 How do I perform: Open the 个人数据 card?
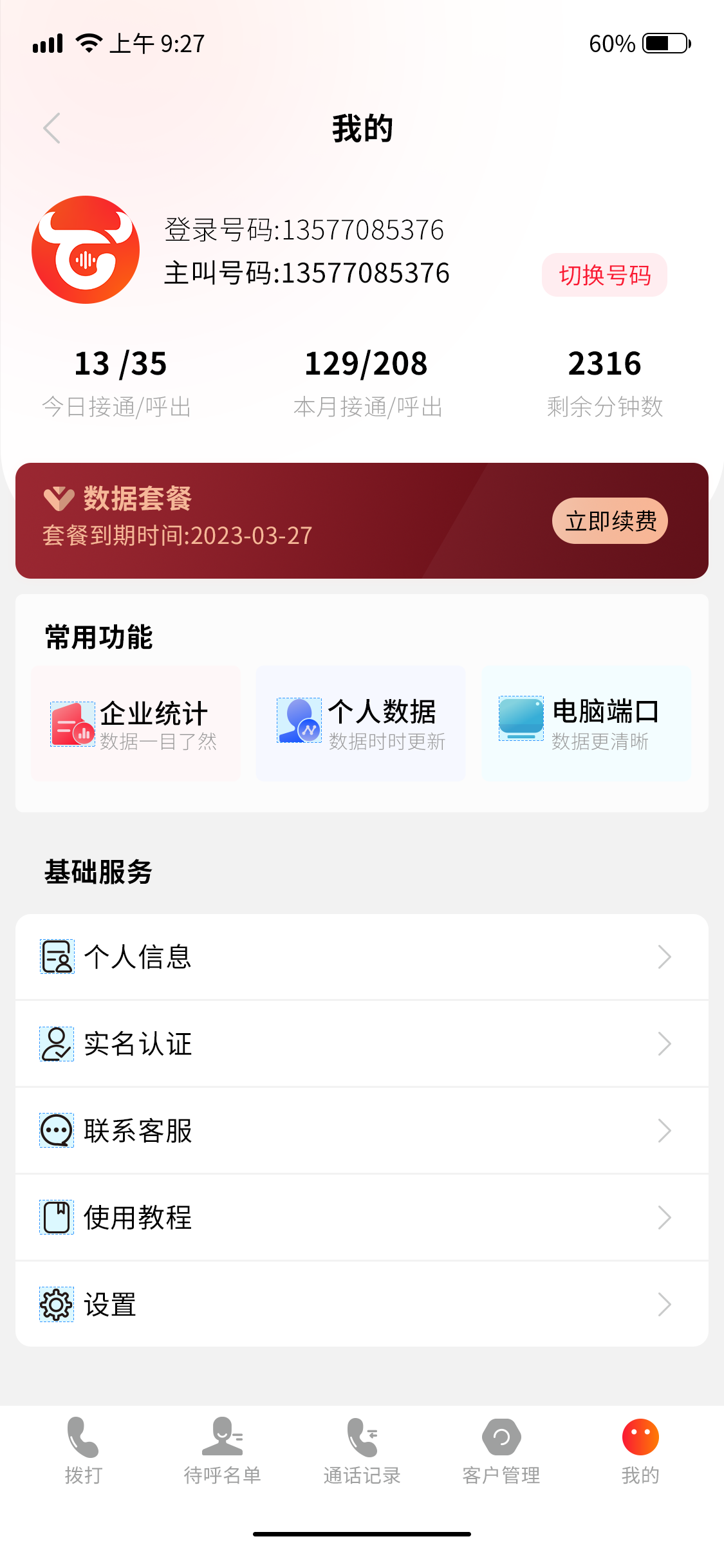[360, 723]
